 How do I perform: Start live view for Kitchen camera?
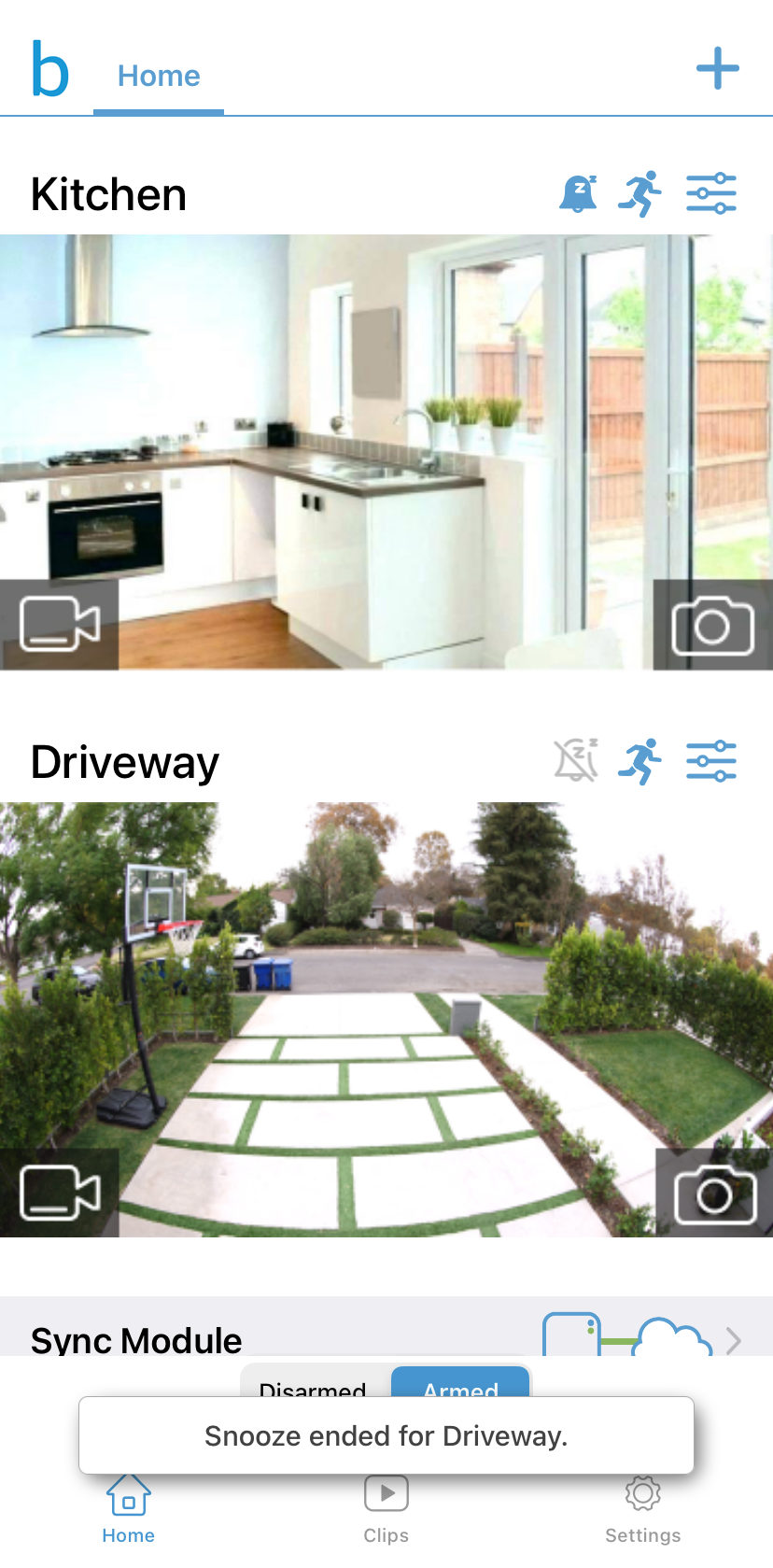[60, 624]
